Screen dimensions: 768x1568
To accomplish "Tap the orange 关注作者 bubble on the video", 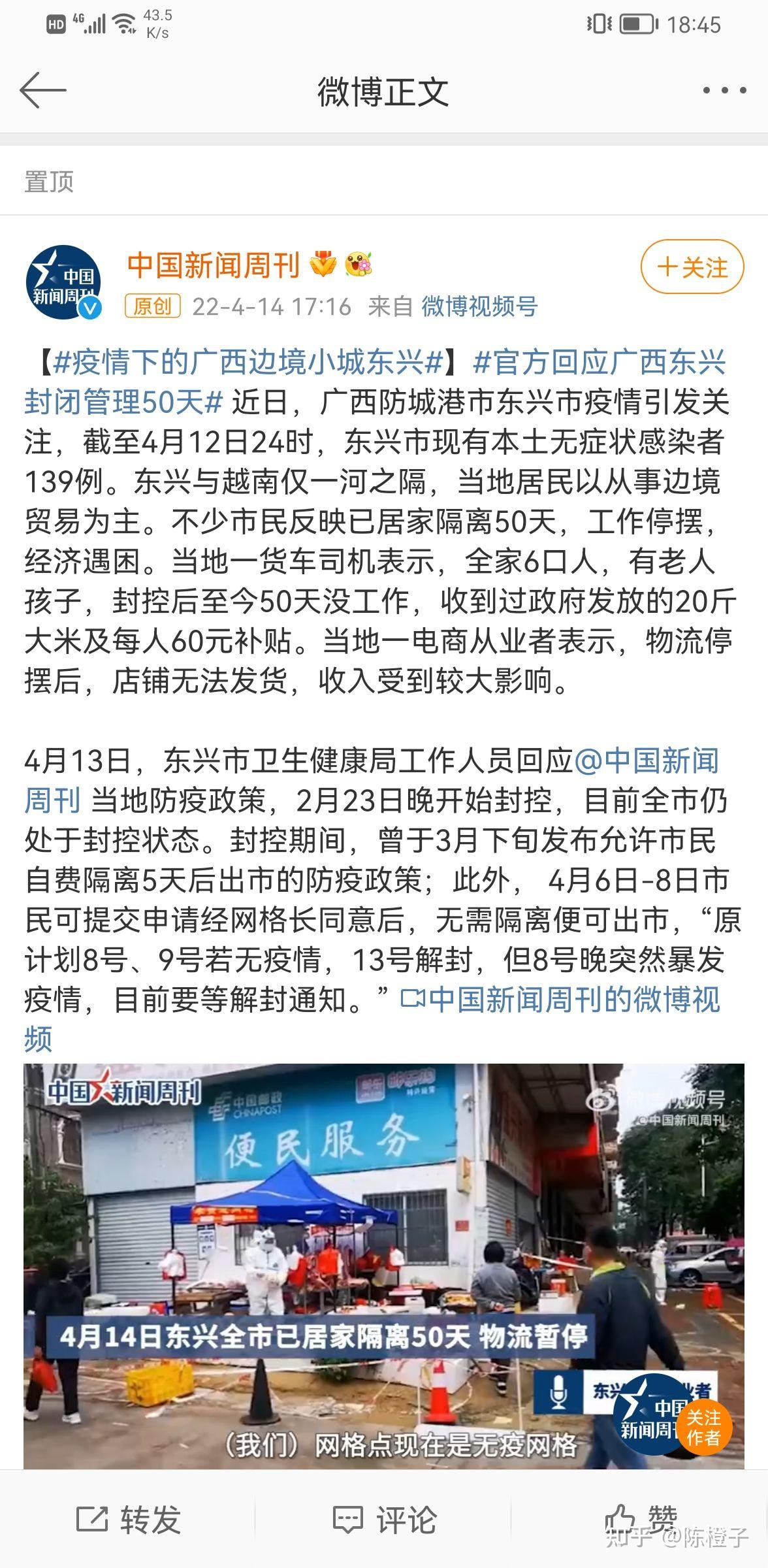I will 703,1428.
